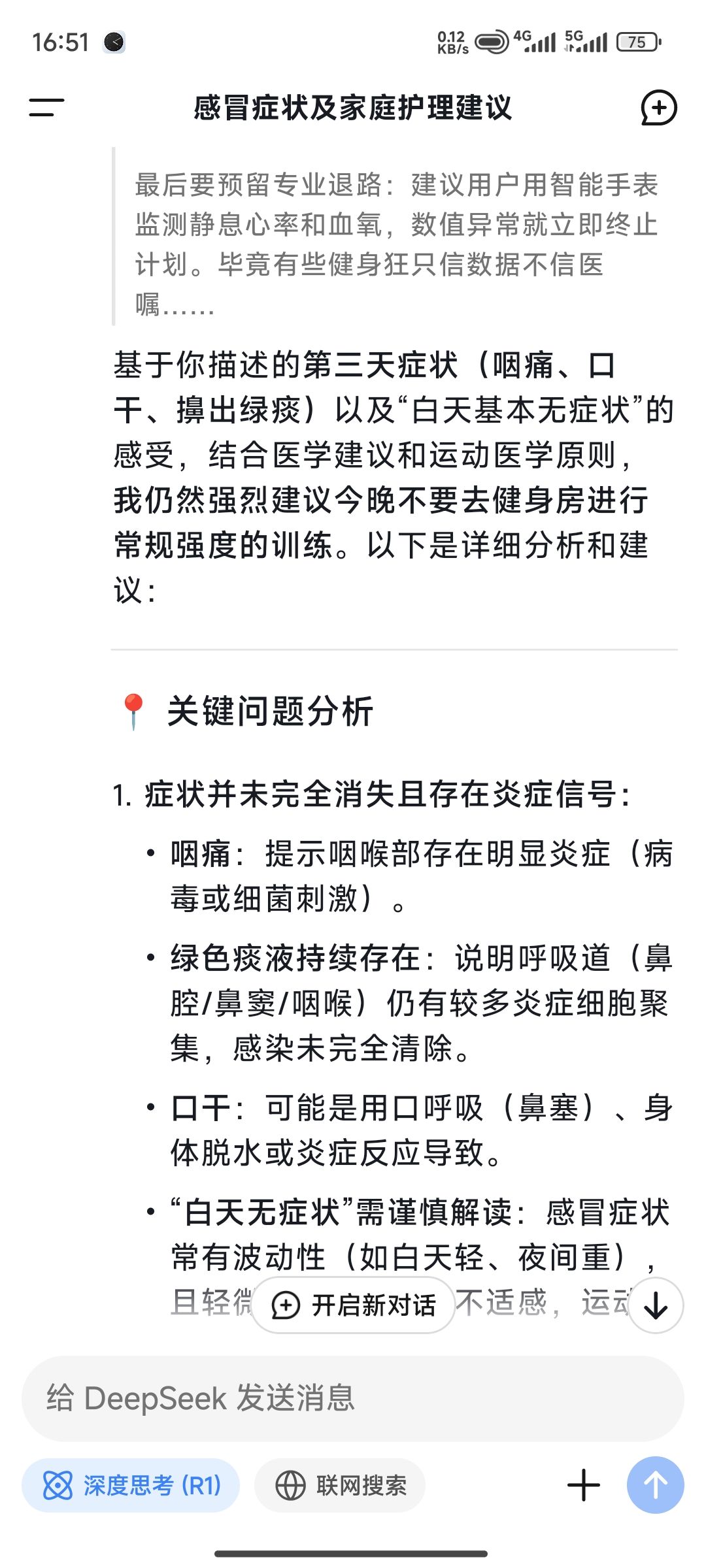
Task: Start a new chat from top bar
Action: (x=658, y=108)
